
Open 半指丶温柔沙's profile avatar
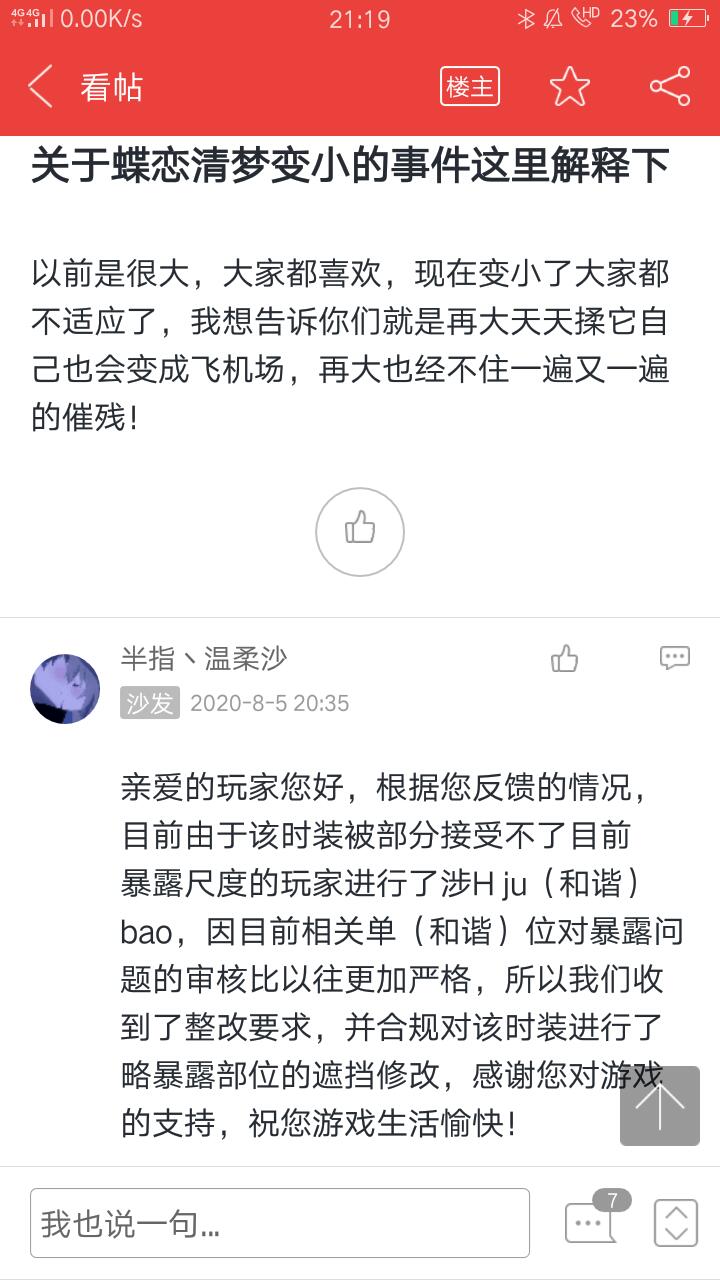[x=66, y=688]
